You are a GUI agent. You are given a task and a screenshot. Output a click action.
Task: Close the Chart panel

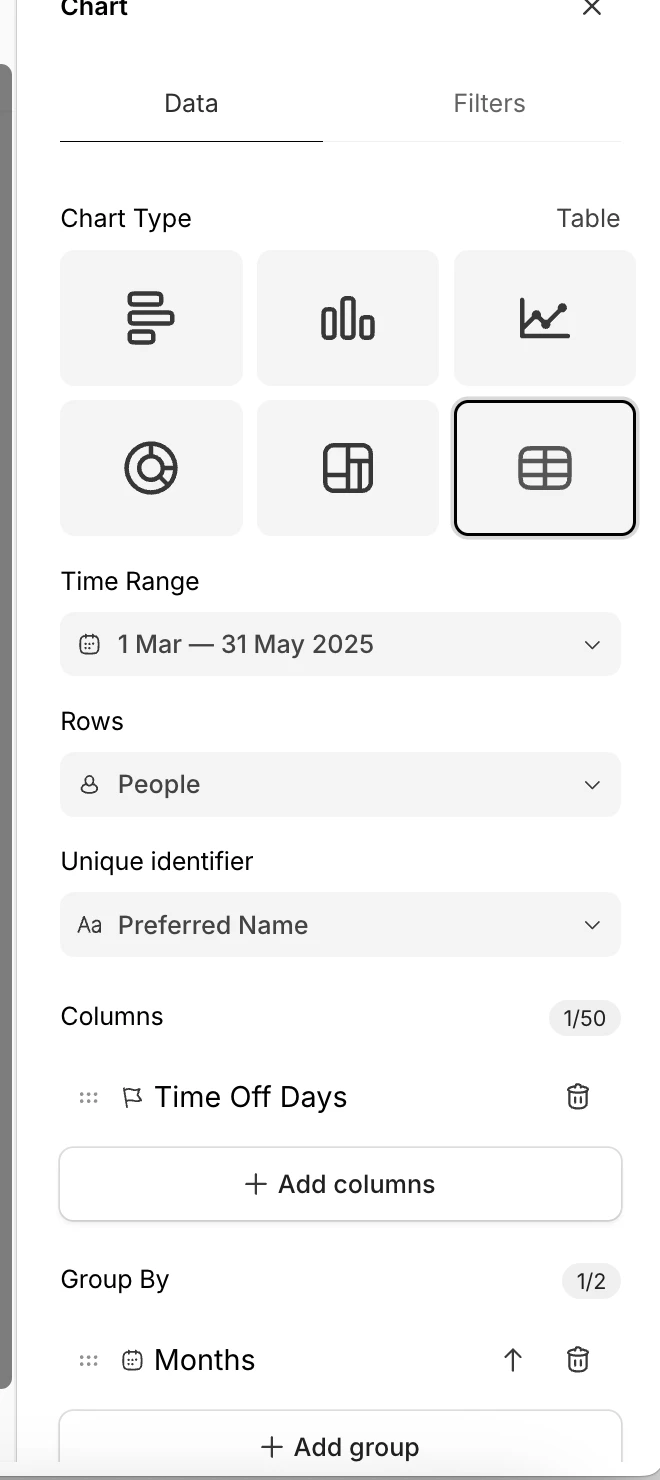[592, 9]
